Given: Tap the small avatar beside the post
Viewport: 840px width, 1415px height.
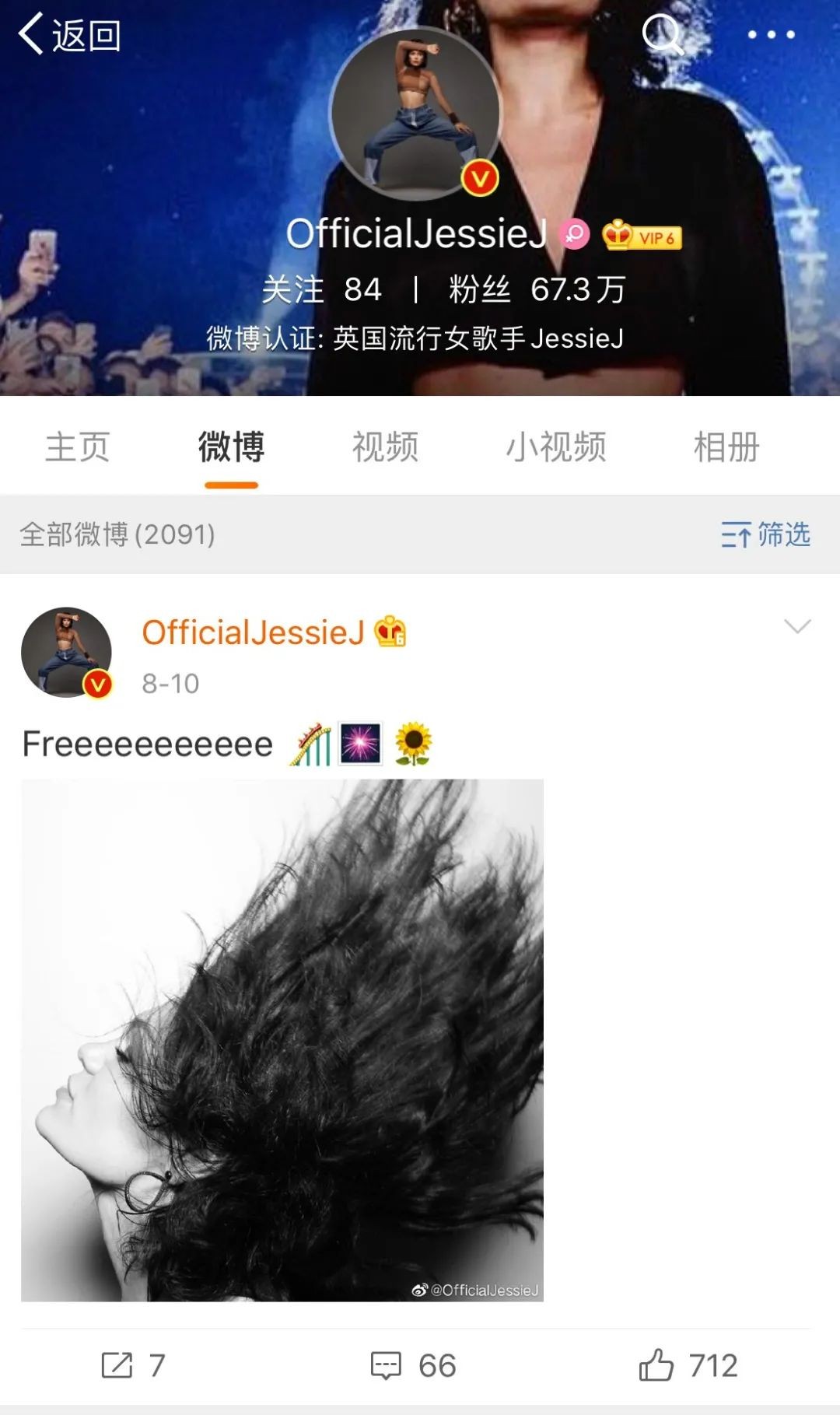Looking at the screenshot, I should coord(66,652).
